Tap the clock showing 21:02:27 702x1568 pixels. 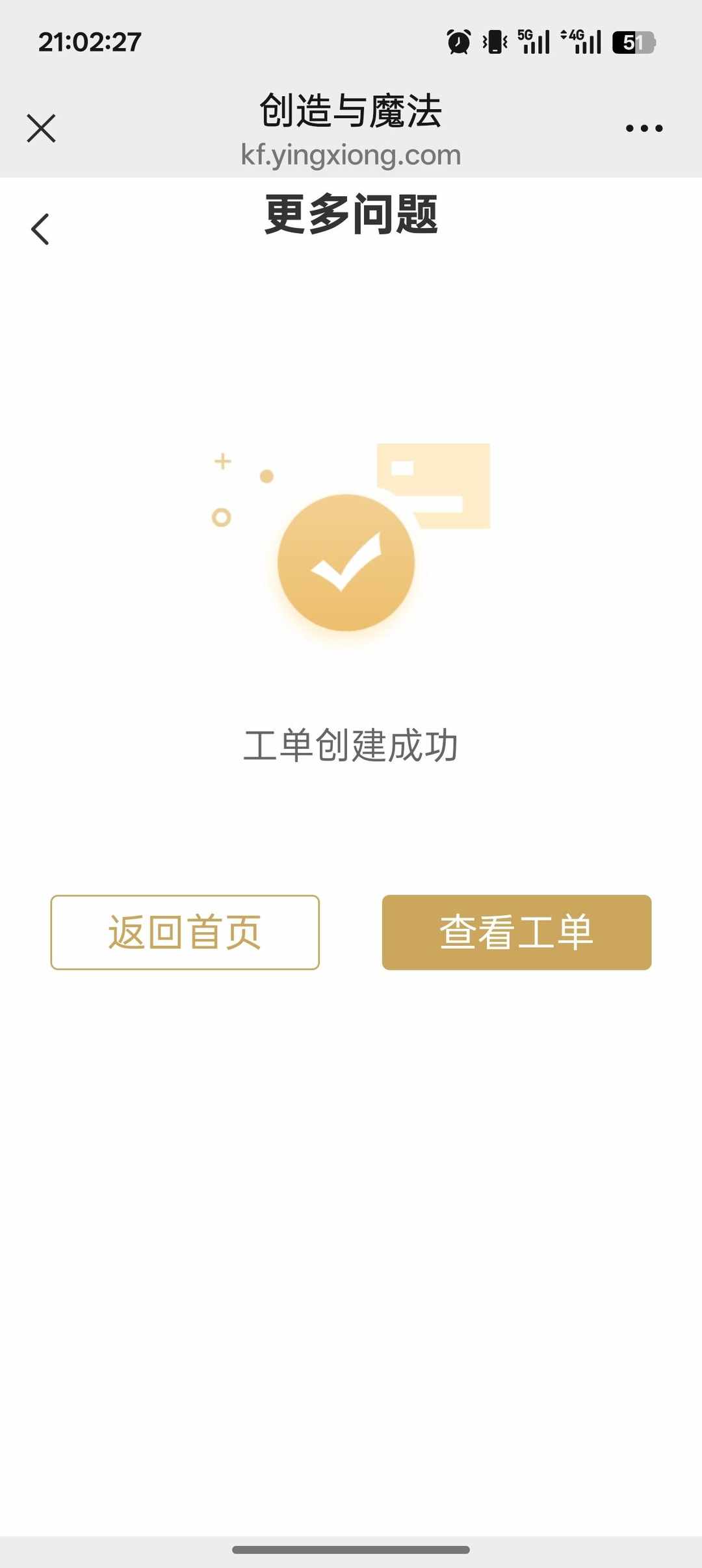tap(89, 42)
